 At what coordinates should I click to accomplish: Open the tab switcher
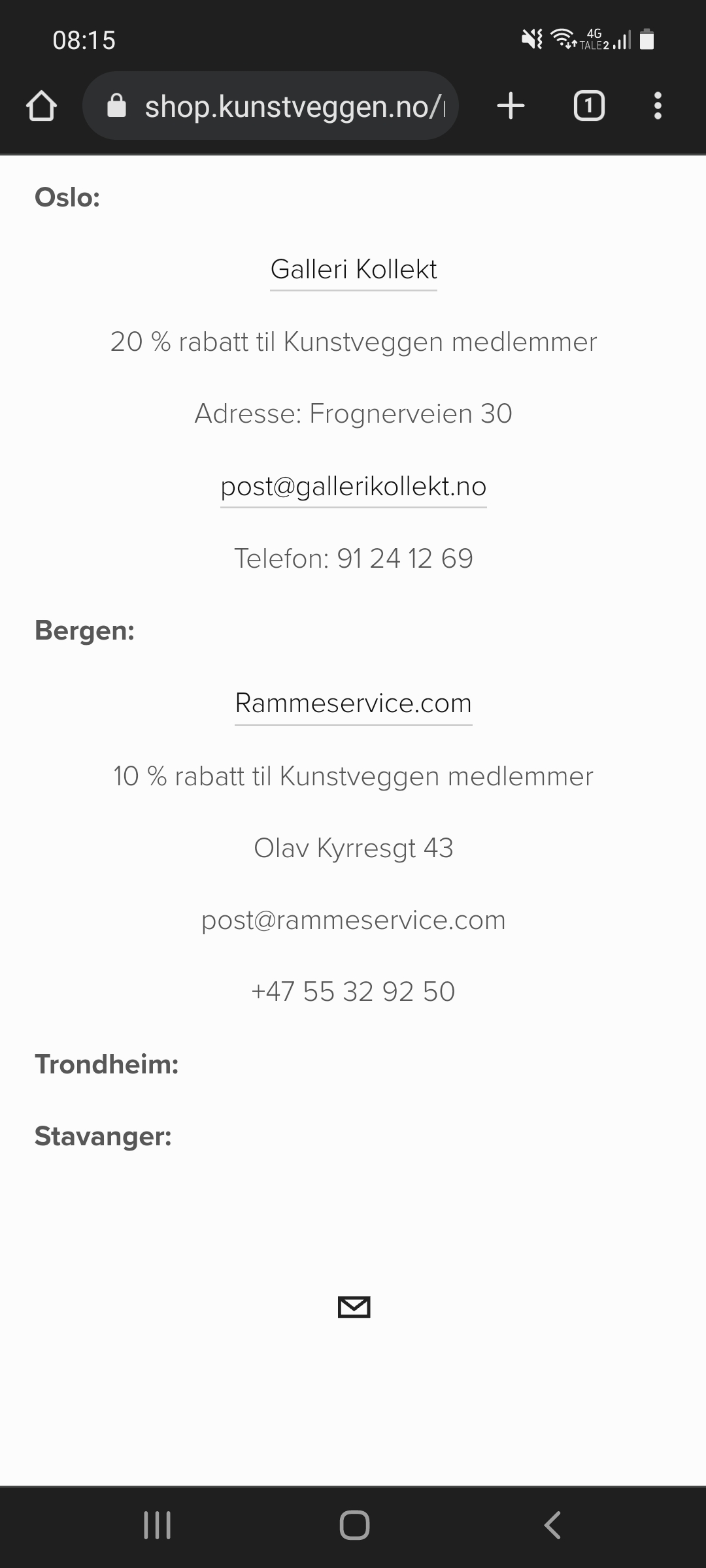589,106
